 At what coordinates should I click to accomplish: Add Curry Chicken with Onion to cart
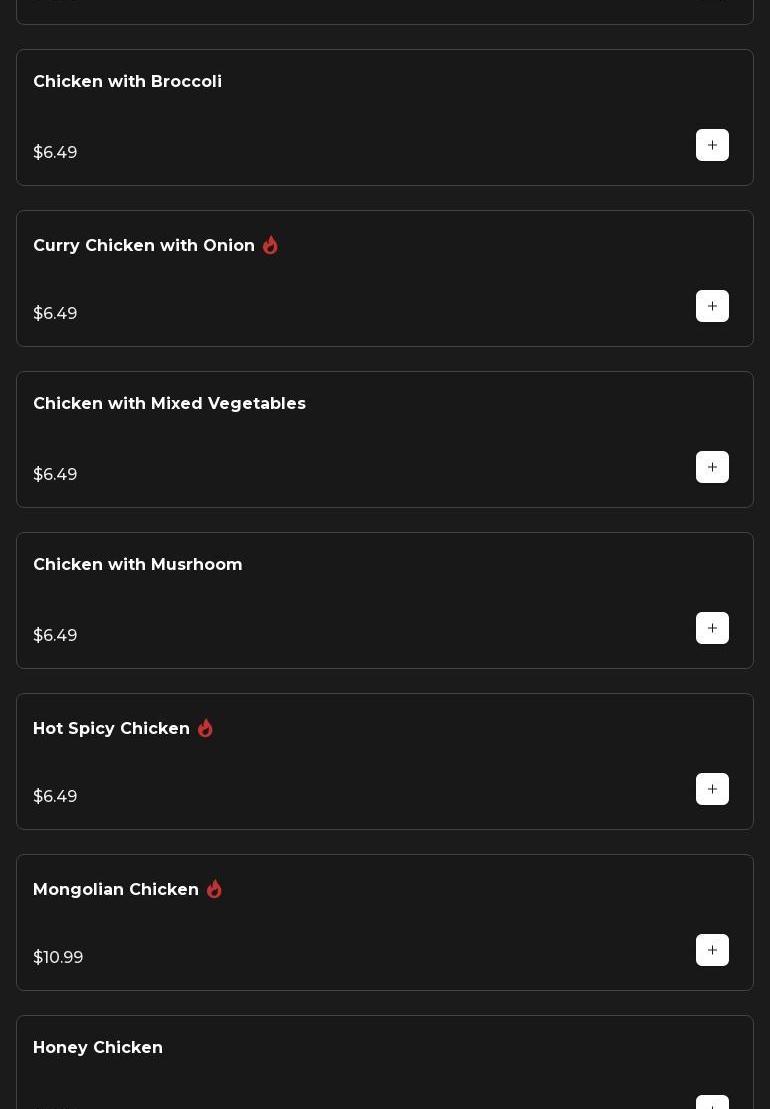click(712, 306)
